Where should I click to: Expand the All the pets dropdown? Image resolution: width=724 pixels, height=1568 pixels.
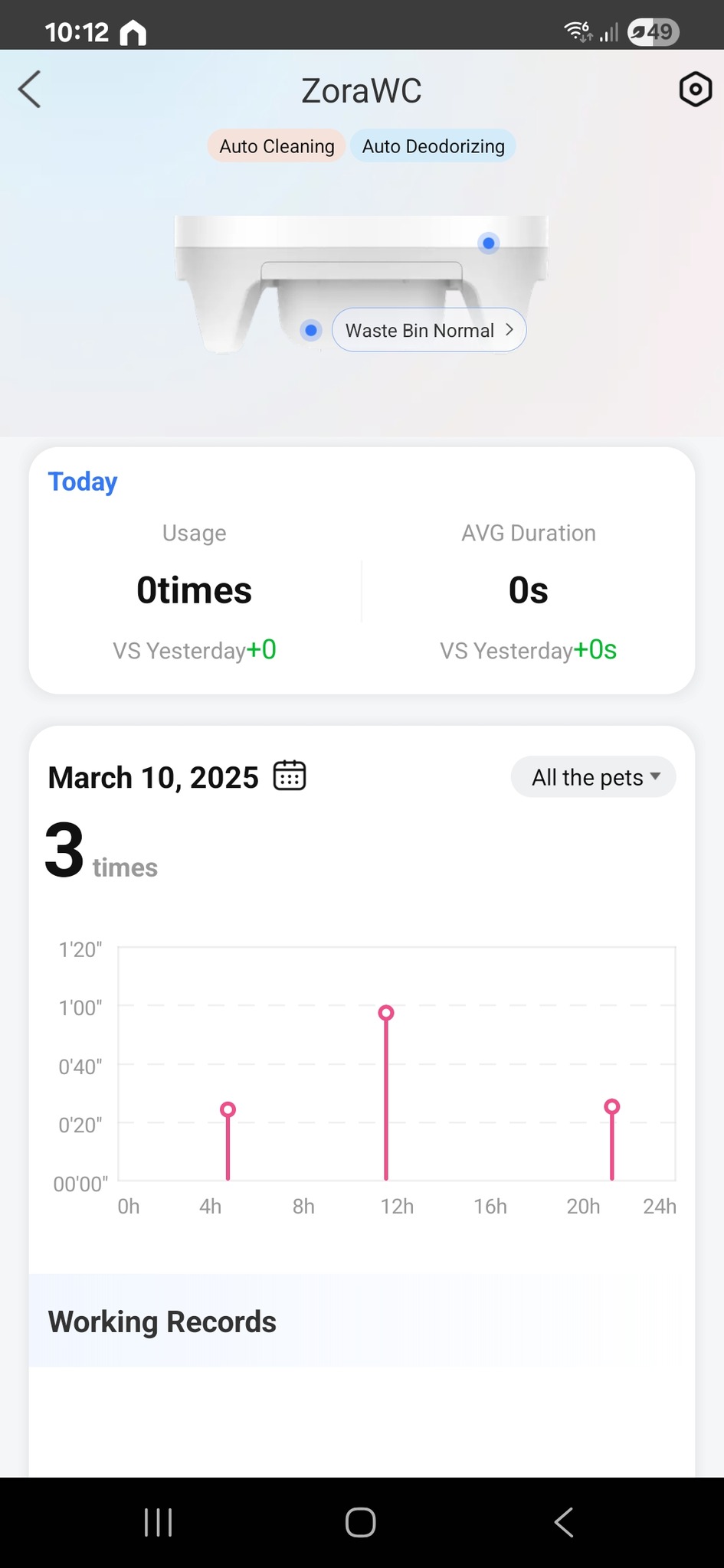(x=594, y=777)
